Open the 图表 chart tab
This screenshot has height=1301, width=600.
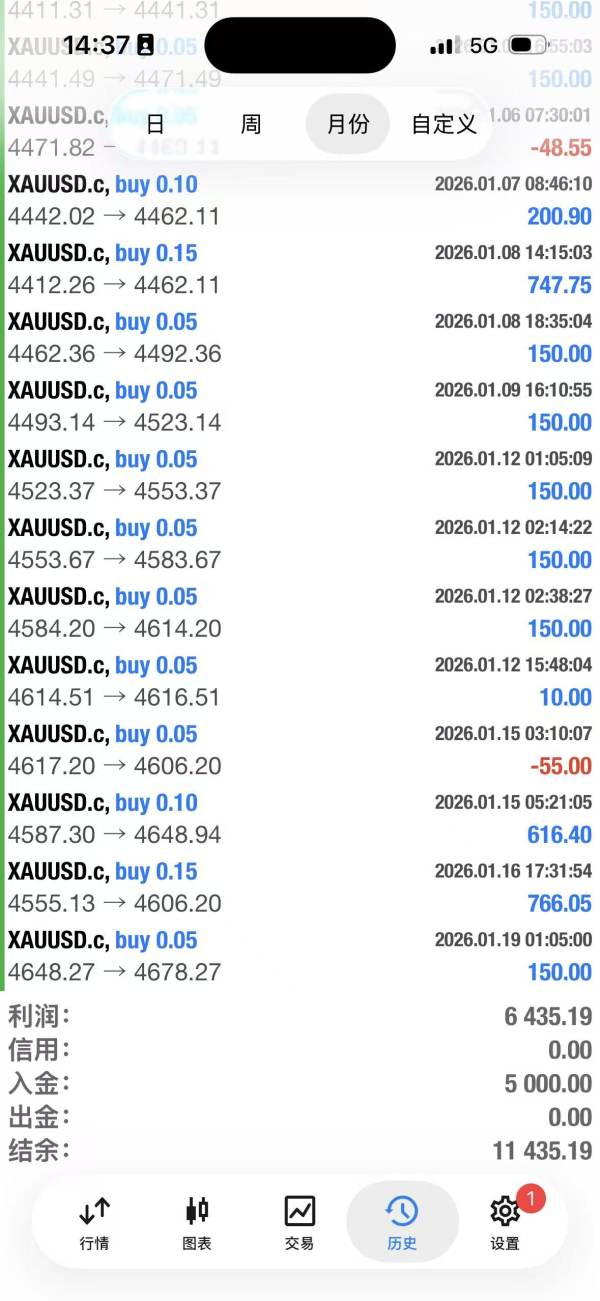198,1222
